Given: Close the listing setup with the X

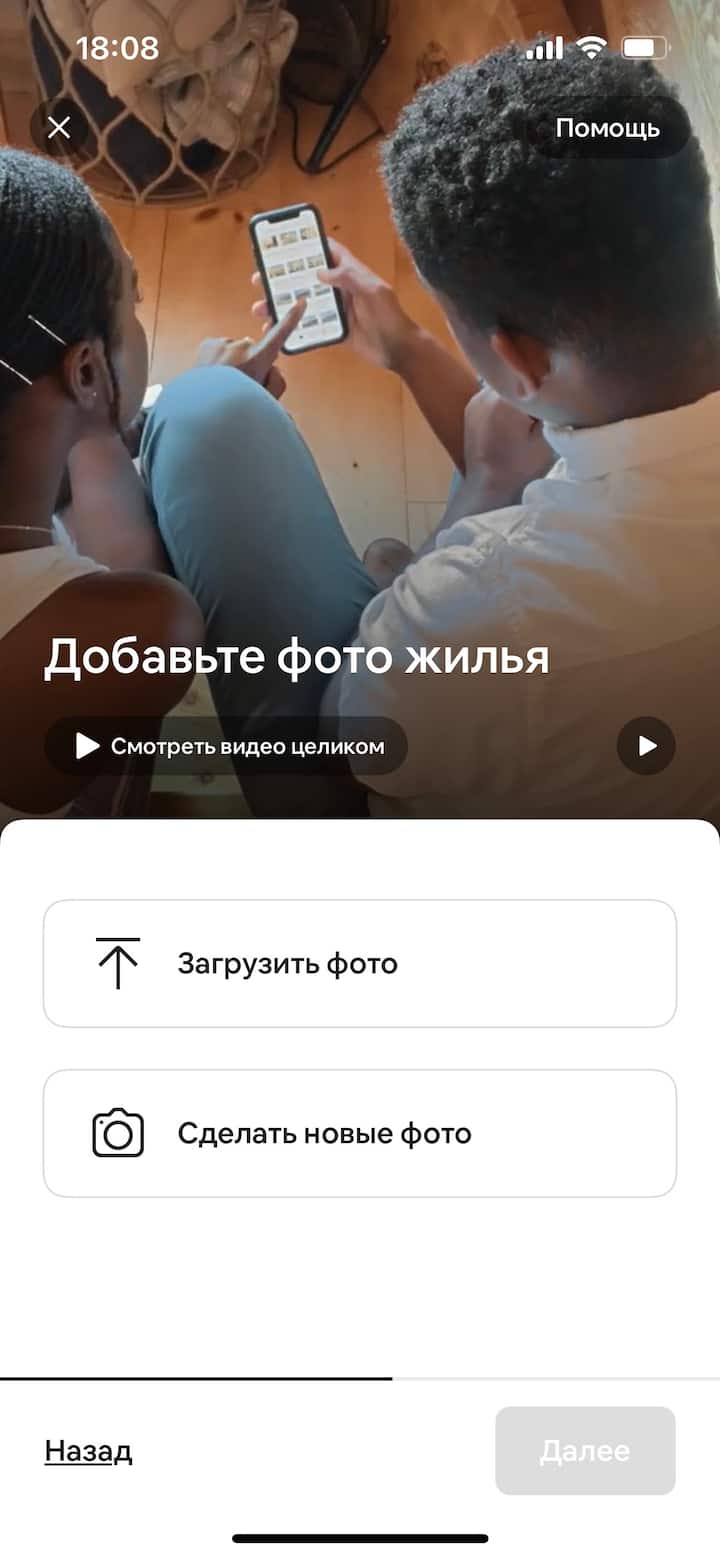Looking at the screenshot, I should (59, 128).
